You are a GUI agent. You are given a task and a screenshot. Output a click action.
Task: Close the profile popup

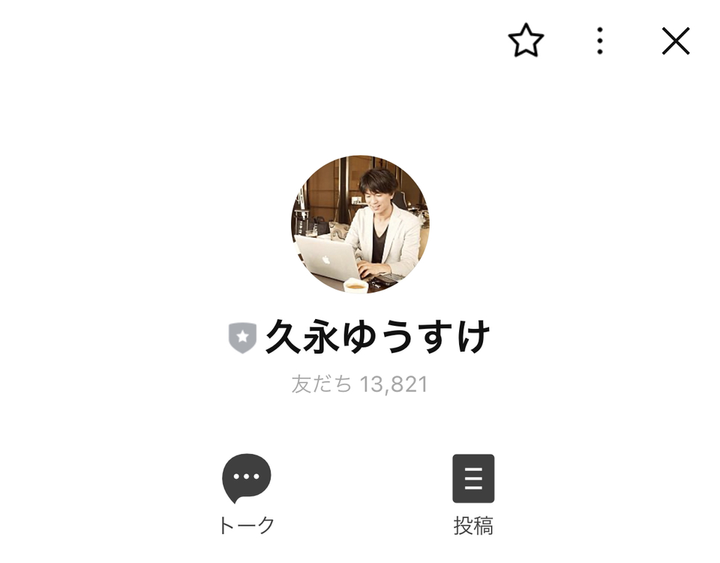click(x=676, y=41)
